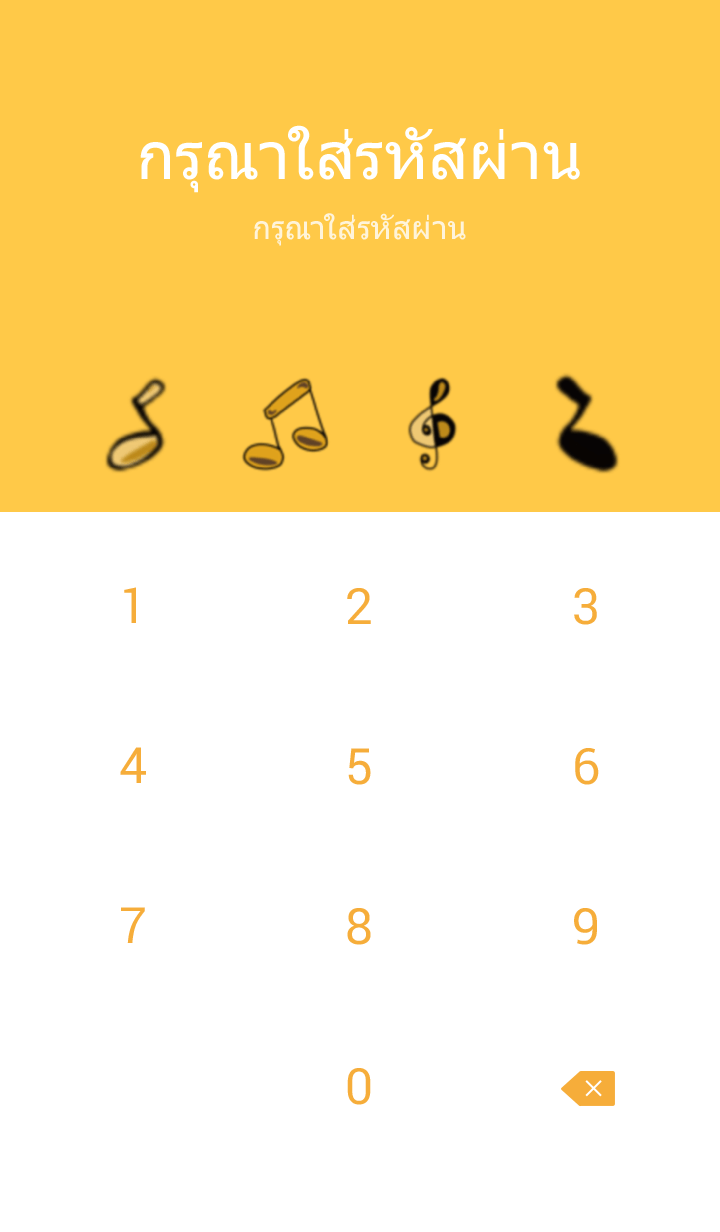Viewport: 720px width, 1232px height.
Task: Select number 8 on the passcode pad
Action: point(359,927)
